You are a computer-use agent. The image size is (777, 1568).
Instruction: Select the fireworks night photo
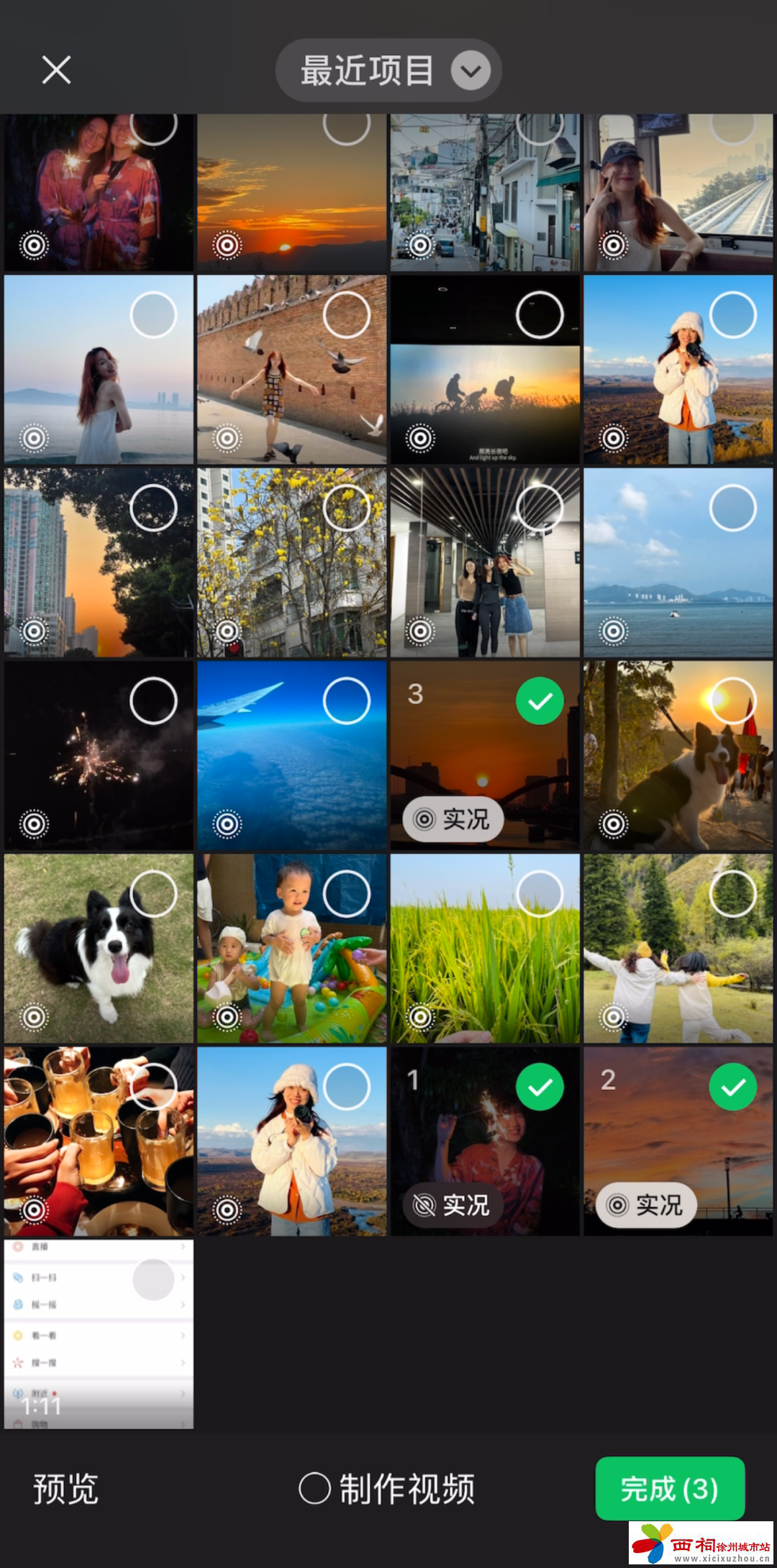[153, 701]
